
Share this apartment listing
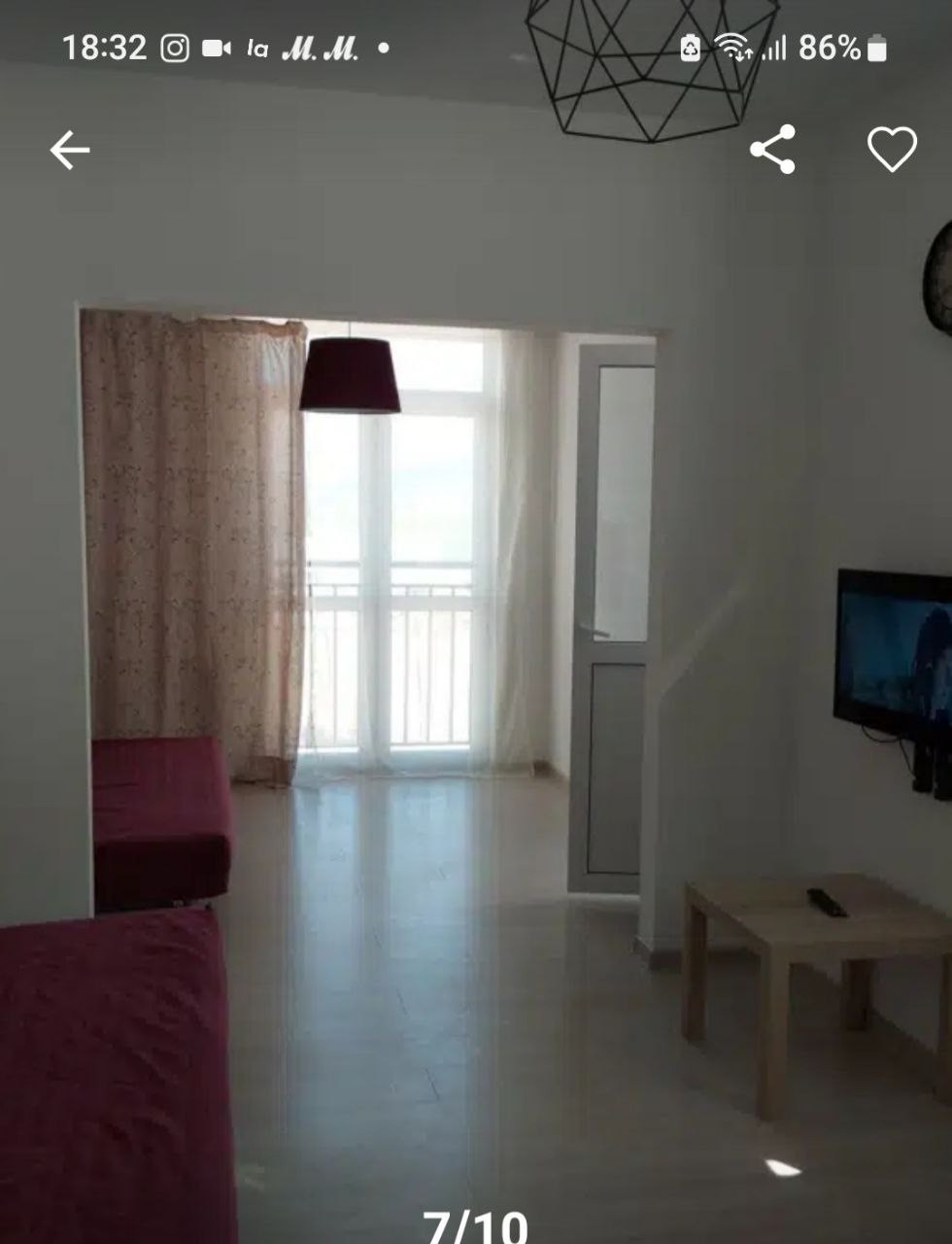coord(772,150)
